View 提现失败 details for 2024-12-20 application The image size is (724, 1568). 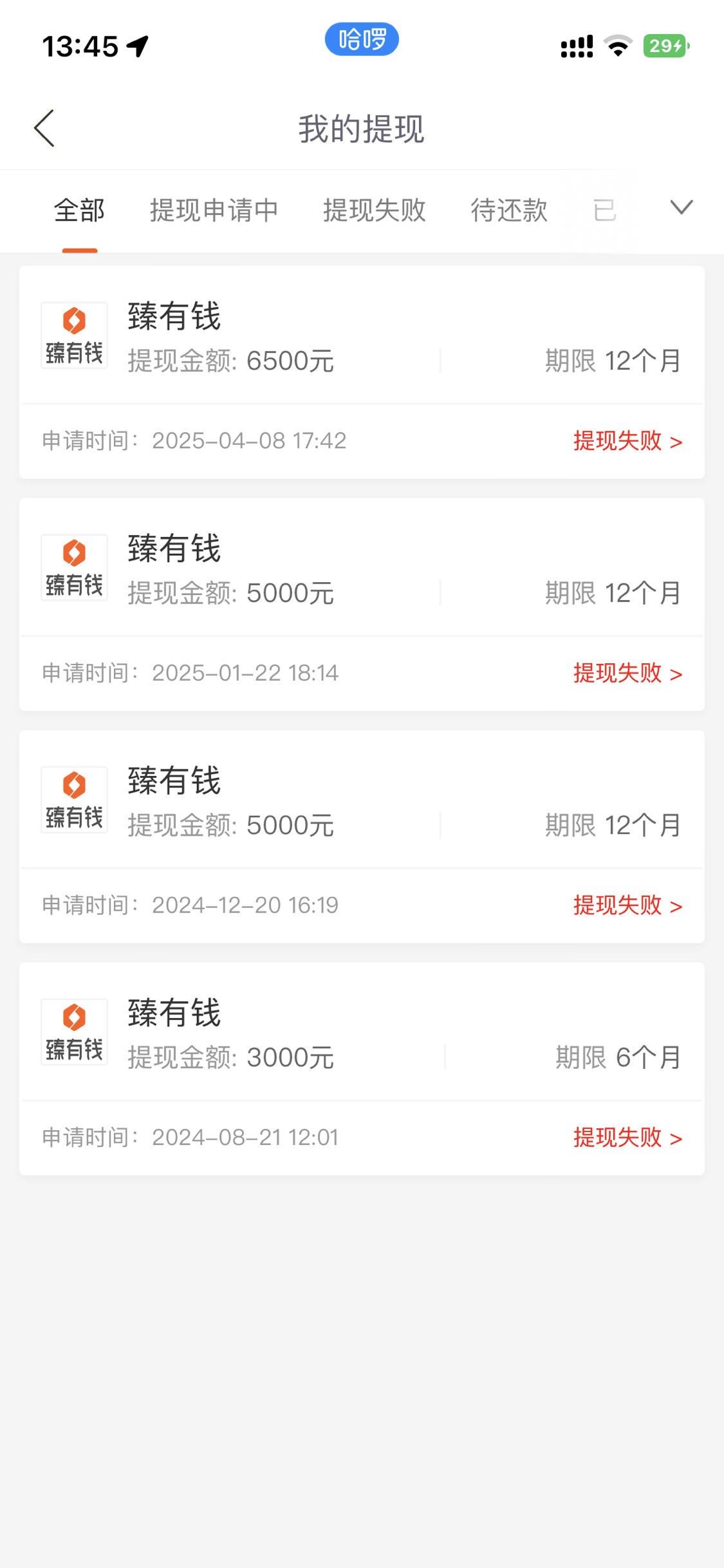627,905
